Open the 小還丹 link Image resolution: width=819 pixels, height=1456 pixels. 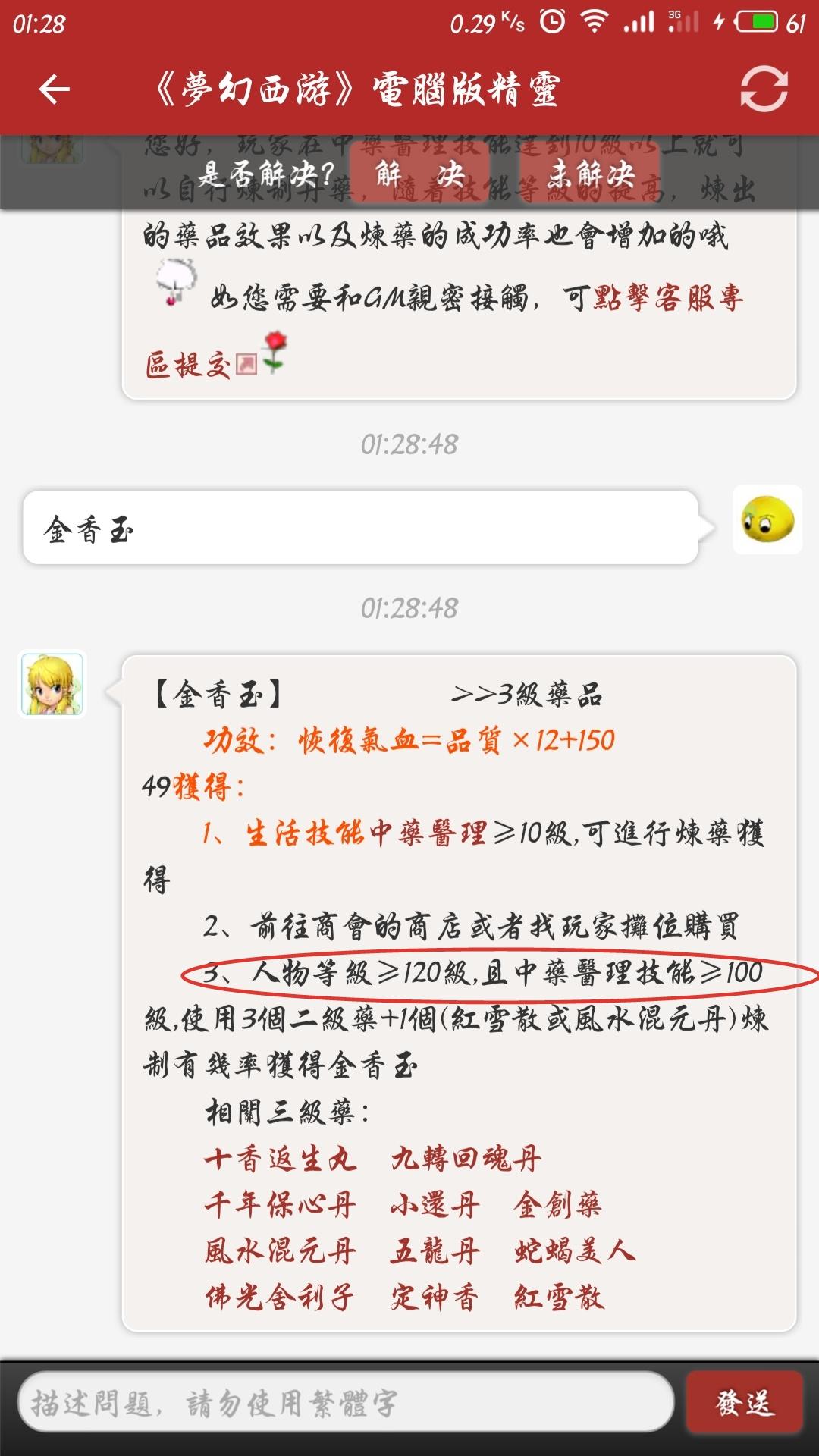pos(435,1205)
